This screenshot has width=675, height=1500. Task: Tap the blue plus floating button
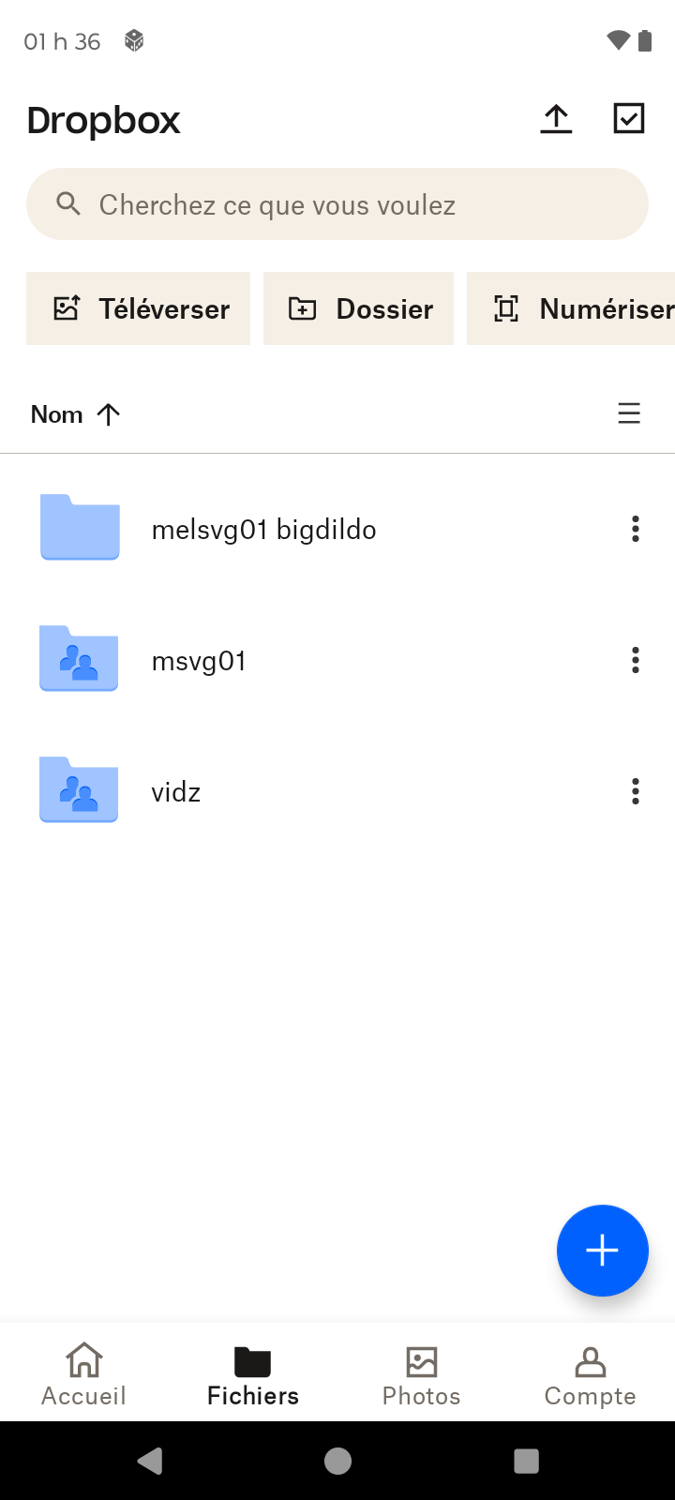point(602,1250)
